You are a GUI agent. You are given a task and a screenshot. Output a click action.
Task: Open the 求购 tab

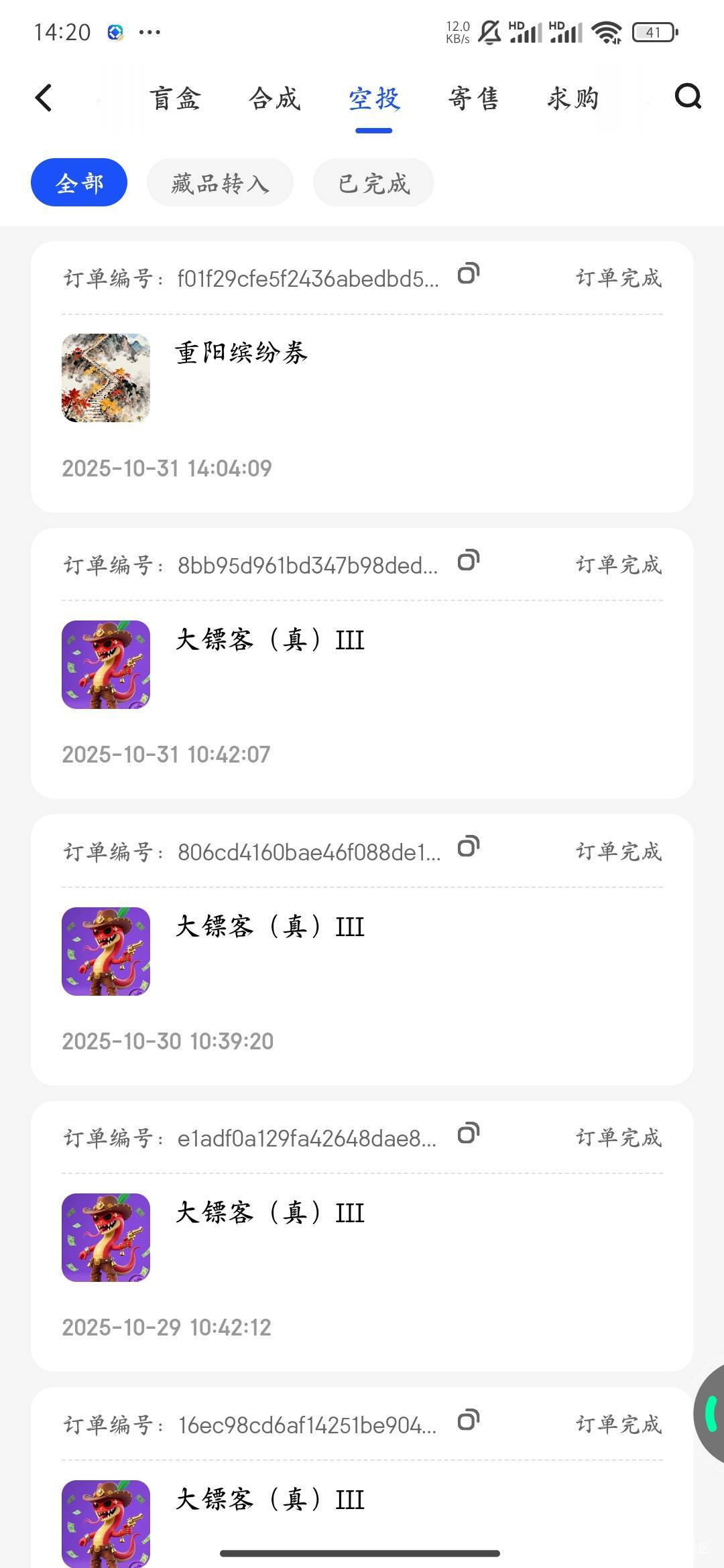(x=572, y=99)
